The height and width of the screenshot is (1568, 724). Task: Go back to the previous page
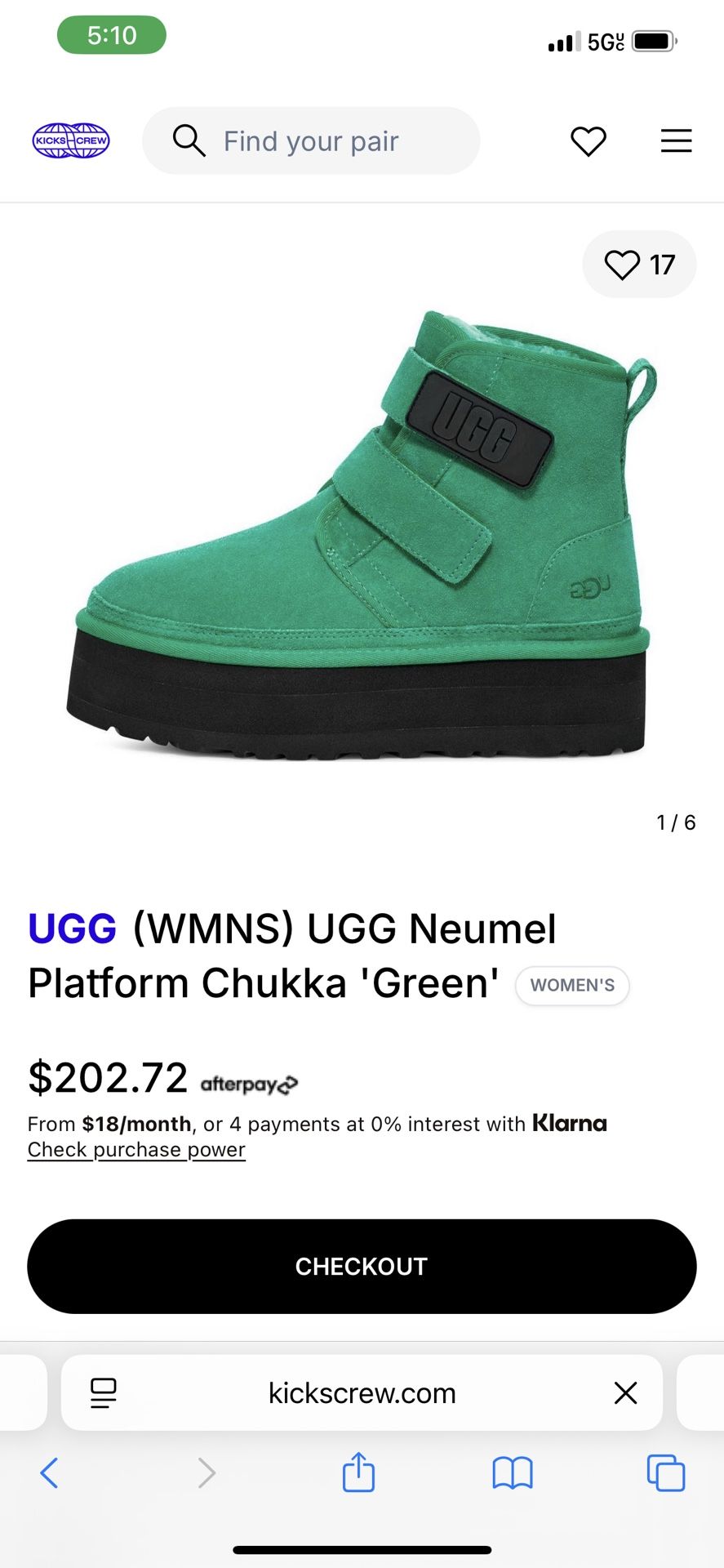49,1472
